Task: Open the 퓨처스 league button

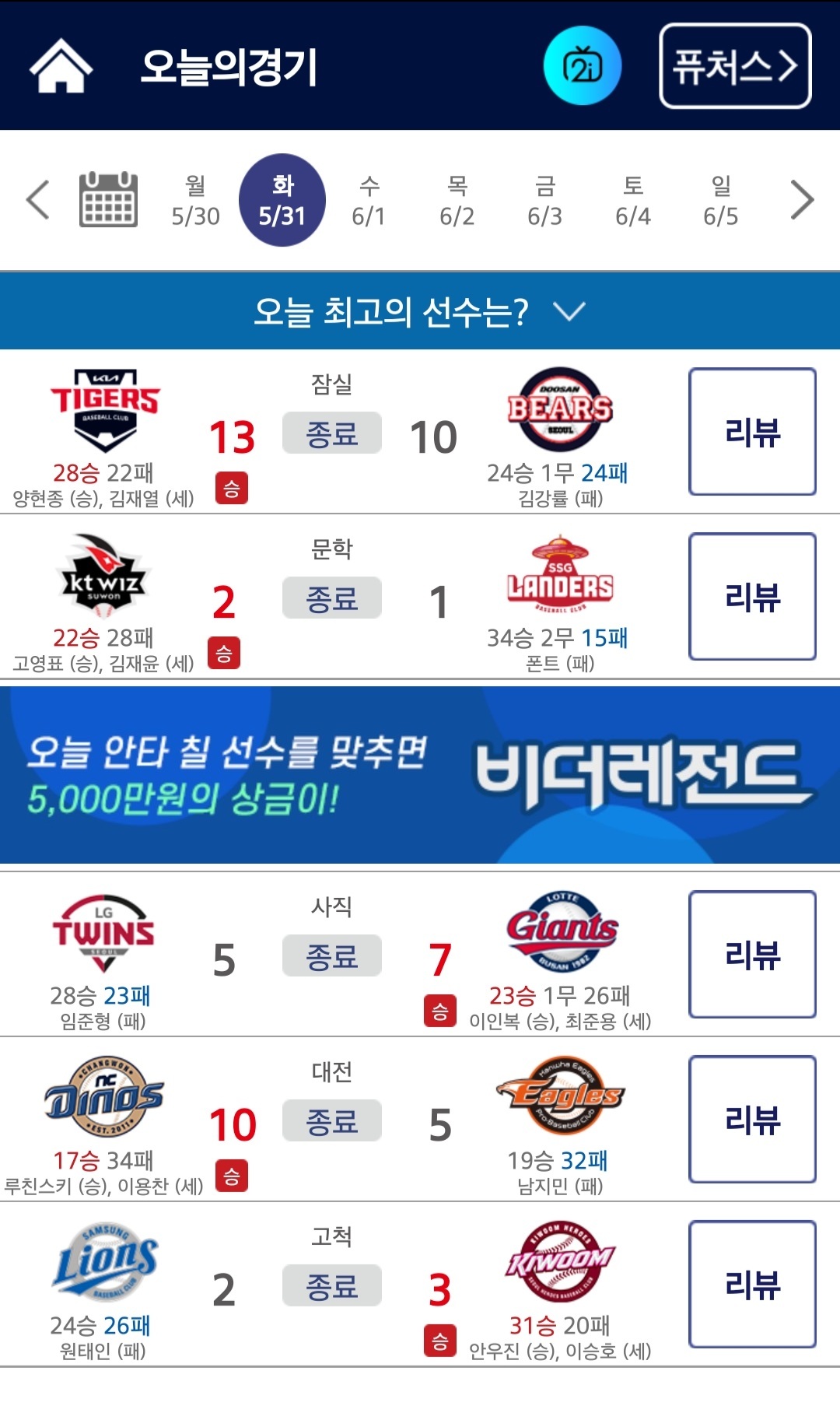Action: click(x=735, y=66)
